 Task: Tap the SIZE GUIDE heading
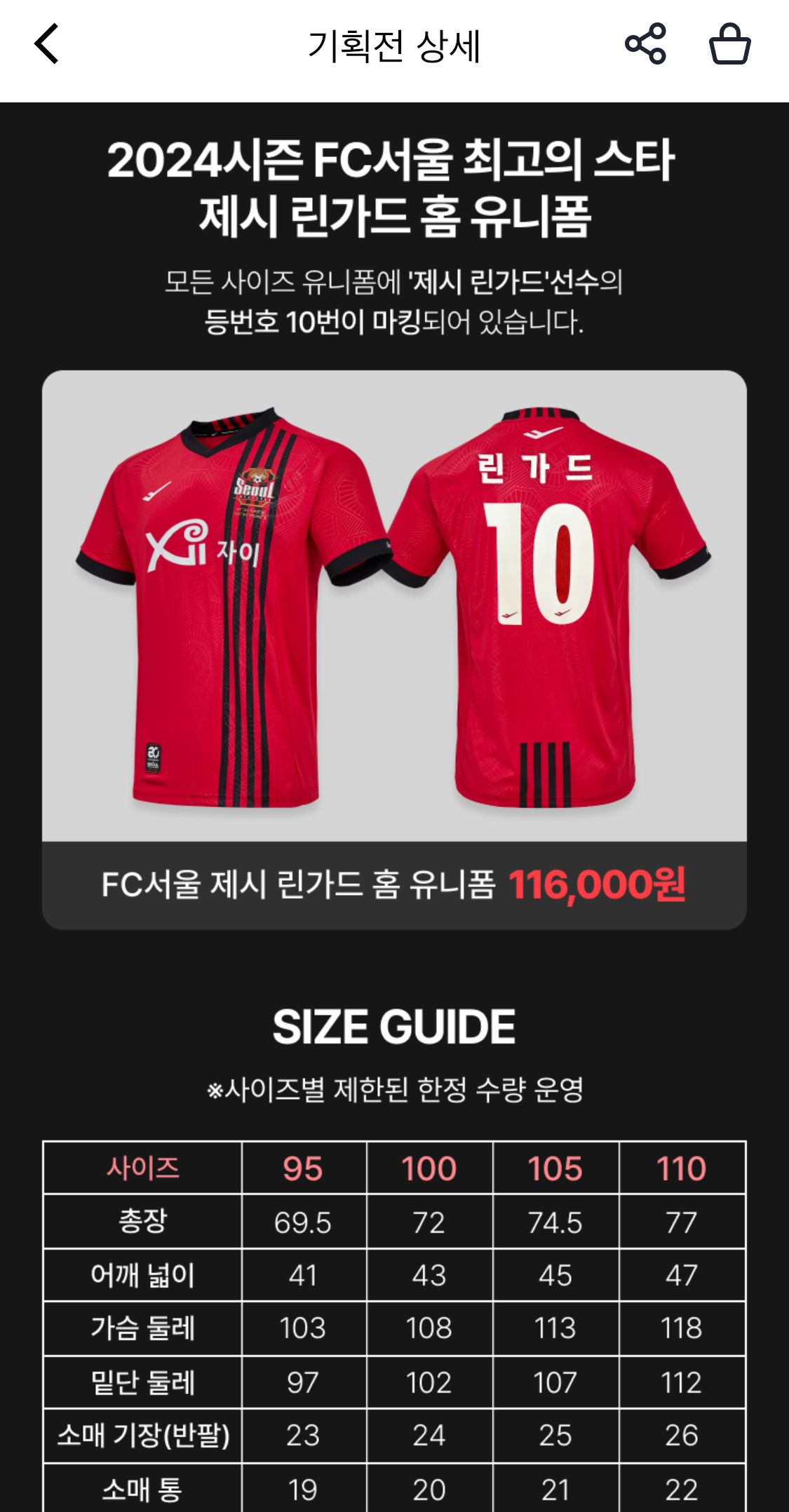(x=394, y=1025)
